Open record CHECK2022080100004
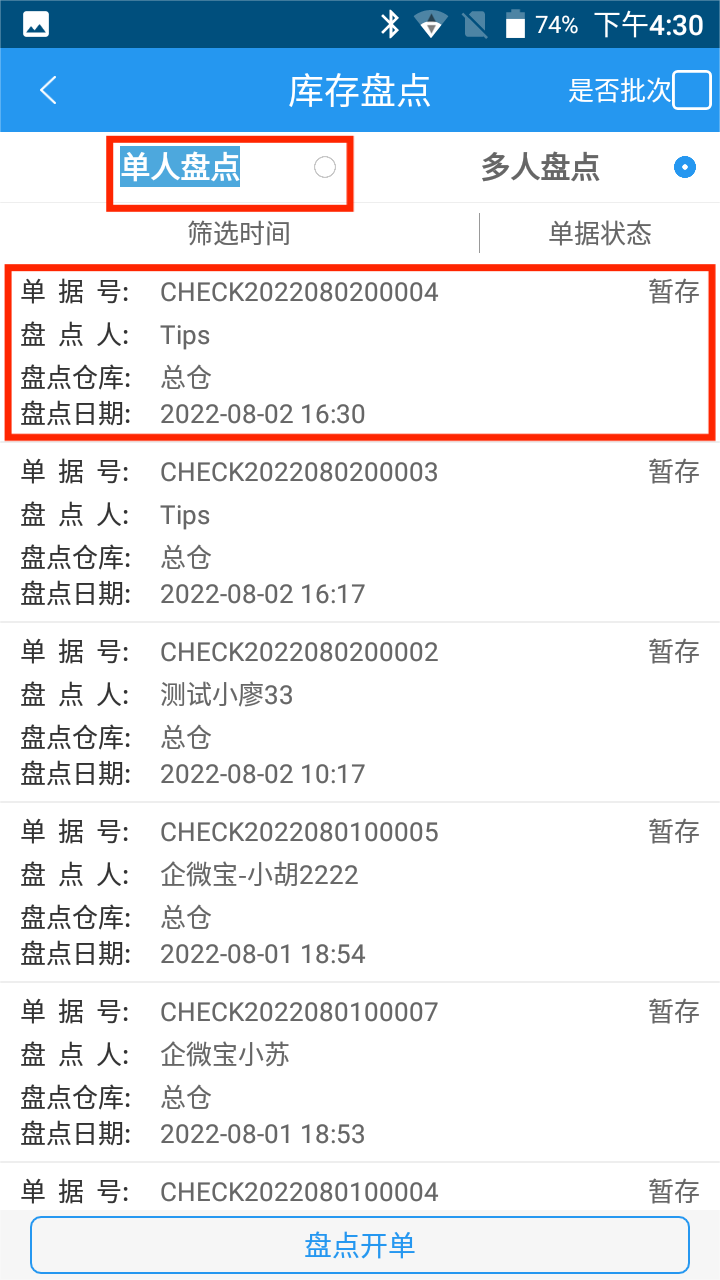Screen dimensions: 720x1280 point(360,1191)
